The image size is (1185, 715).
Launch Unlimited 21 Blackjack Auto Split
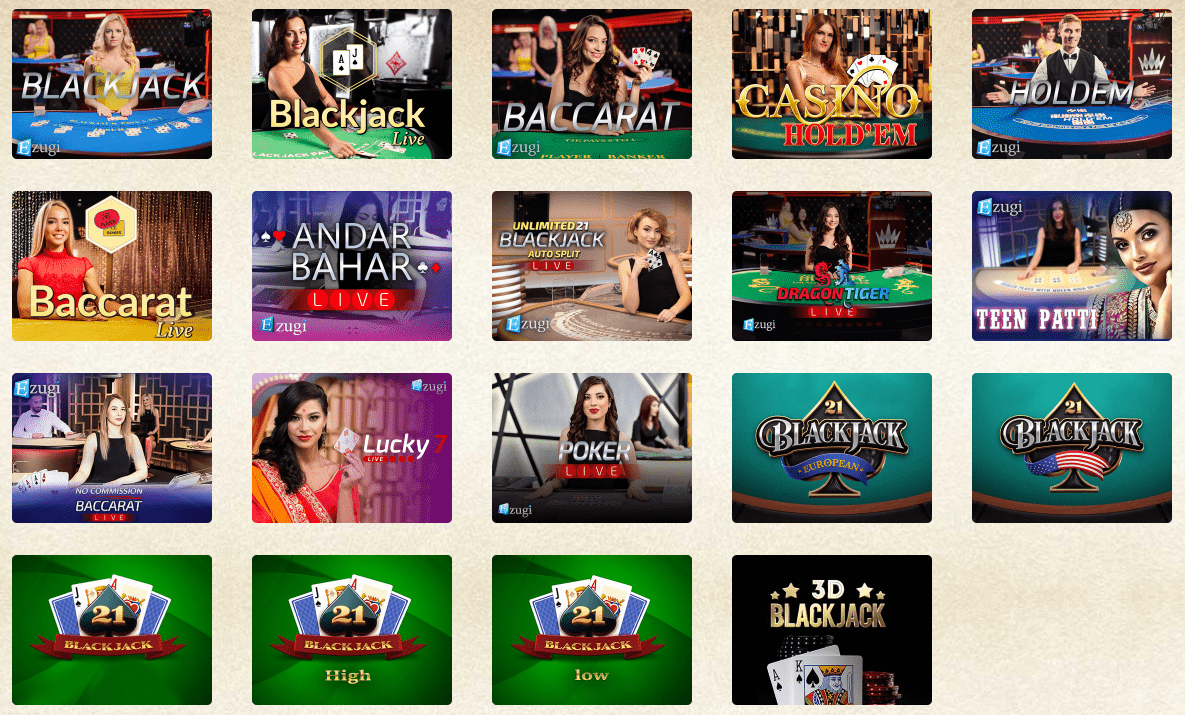click(591, 266)
